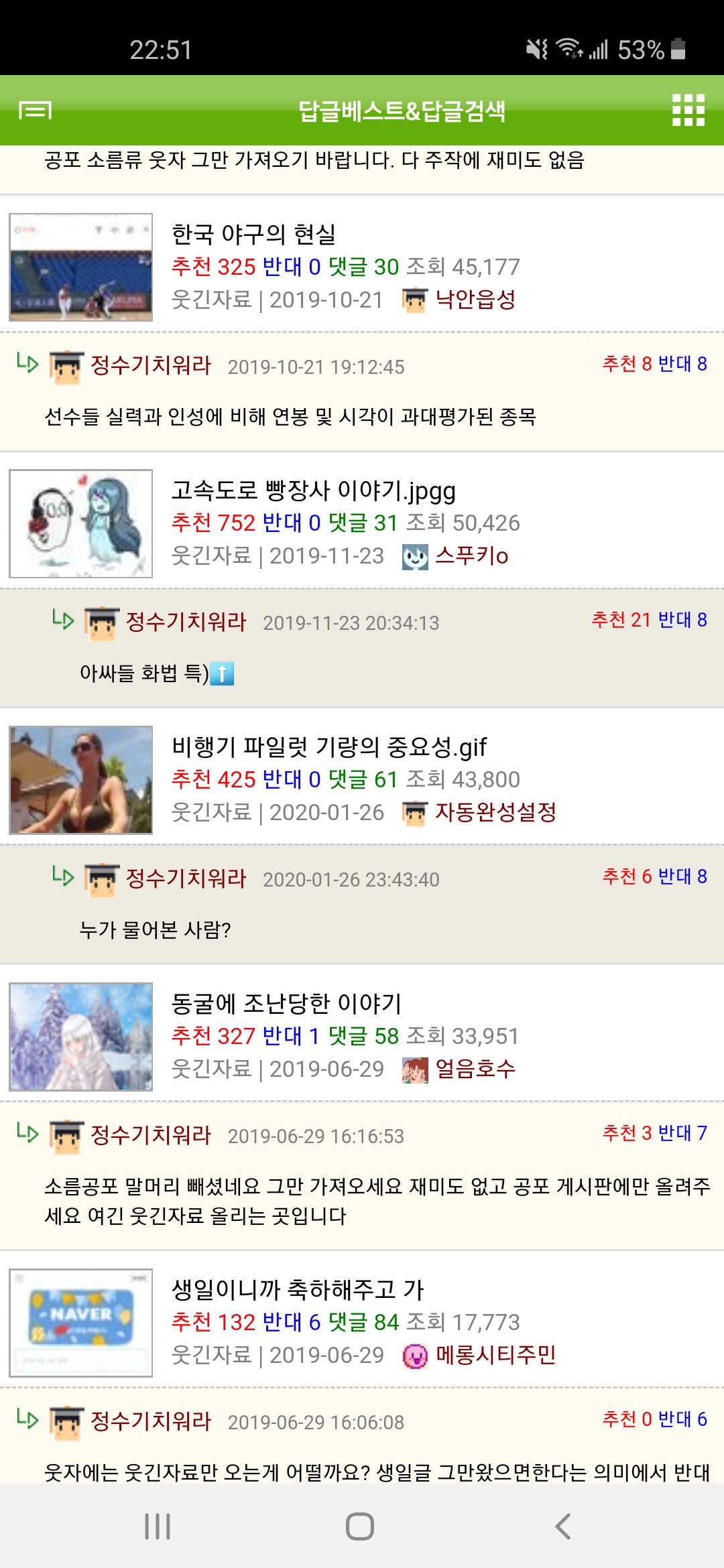This screenshot has height=1568, width=724.
Task: Tap the NAVER thumbnail of the birthday post
Action: click(80, 1323)
